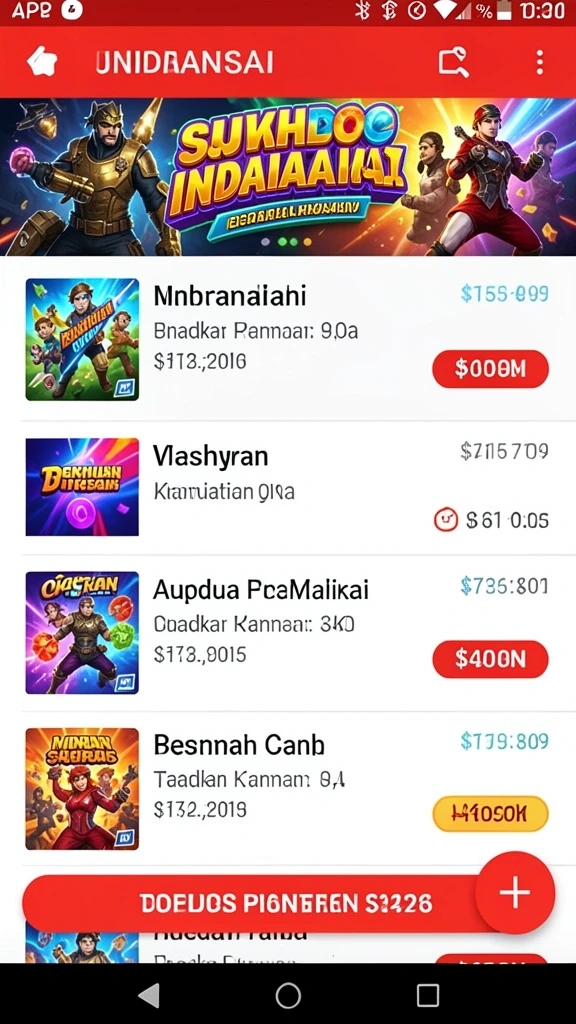
Task: Open the three-dot overflow menu
Action: tap(539, 63)
